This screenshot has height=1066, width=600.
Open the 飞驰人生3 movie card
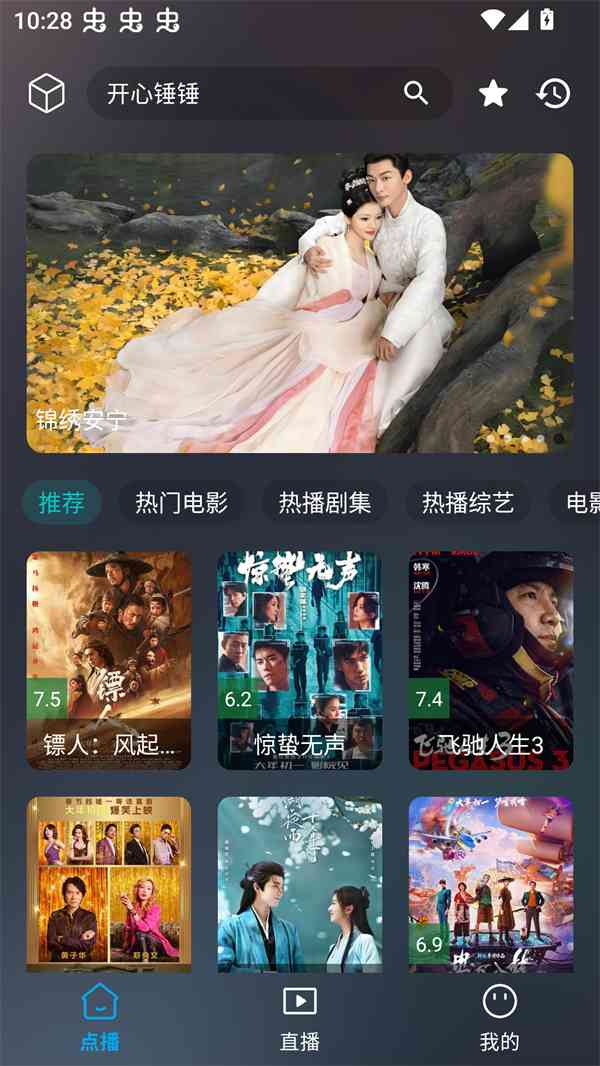(x=491, y=660)
